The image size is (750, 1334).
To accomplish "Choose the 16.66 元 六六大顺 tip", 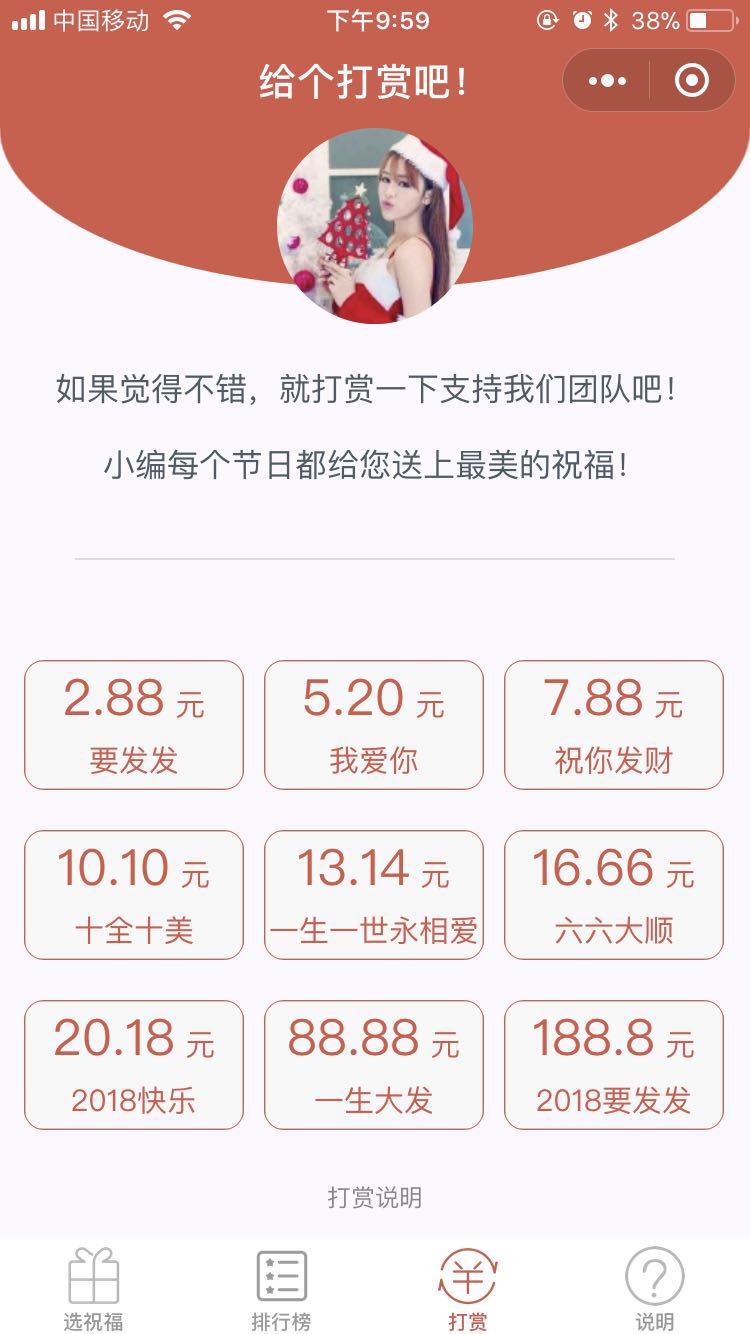I will click(614, 895).
